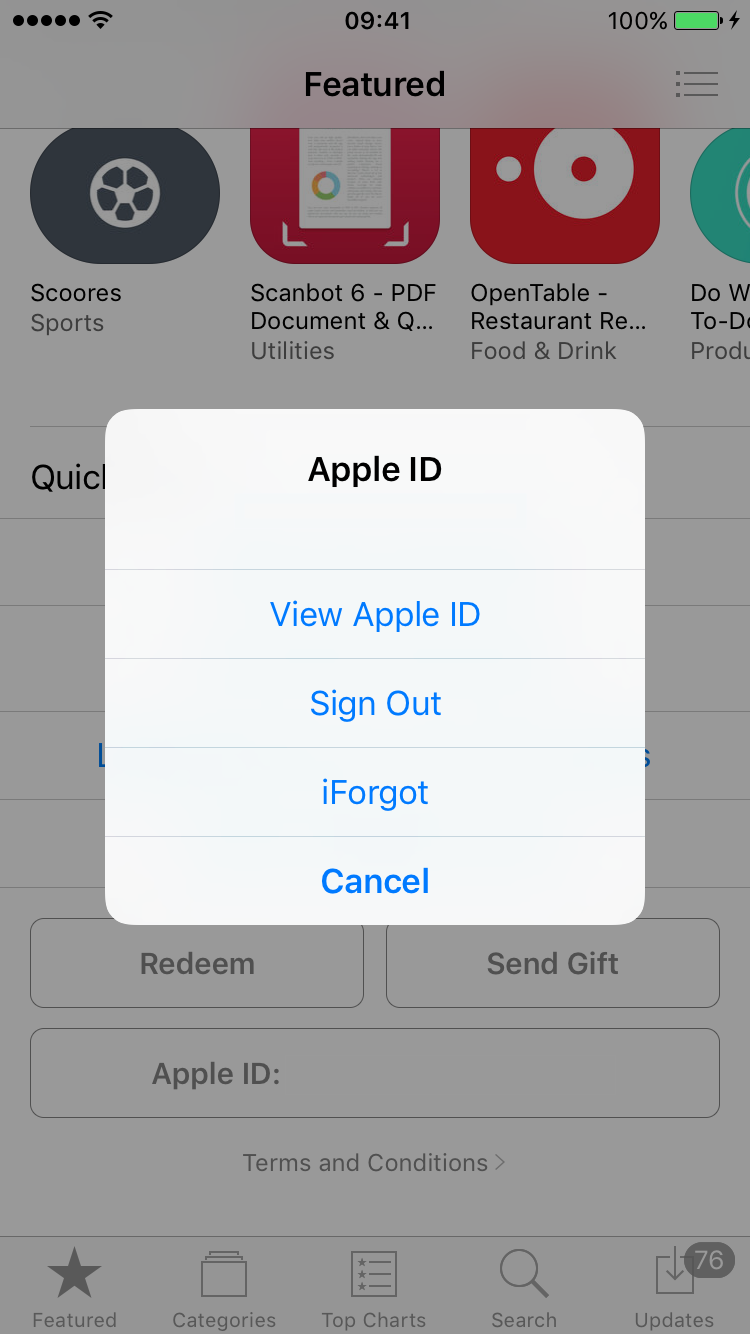Select View Apple ID option
750x1334 pixels.
point(375,614)
